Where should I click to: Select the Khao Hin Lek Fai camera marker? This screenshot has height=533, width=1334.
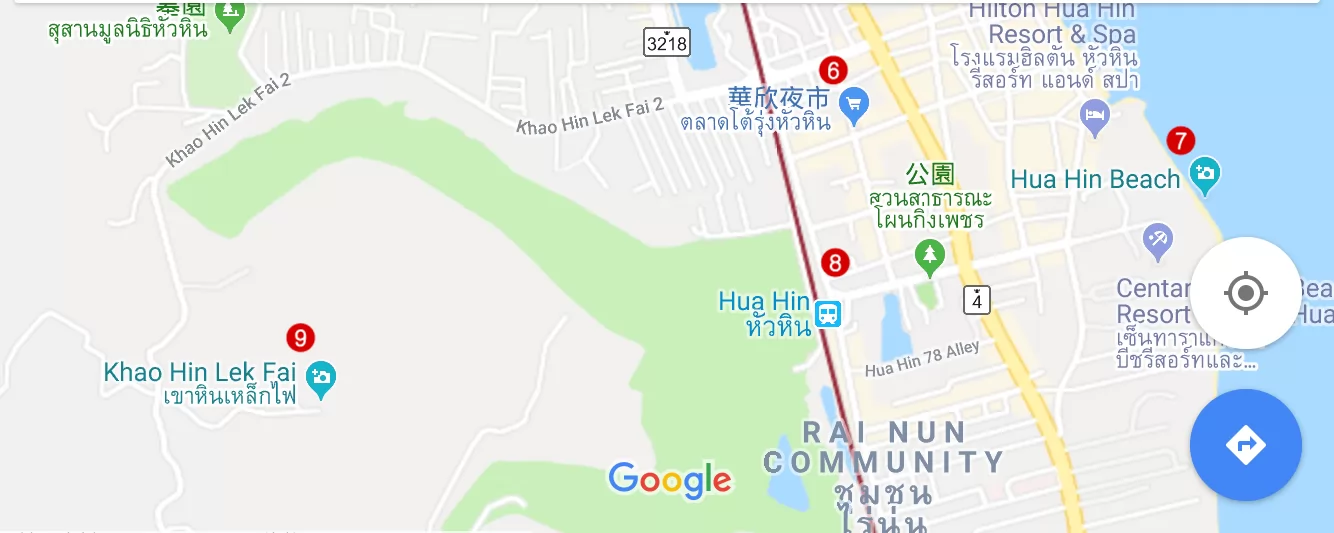coord(321,378)
